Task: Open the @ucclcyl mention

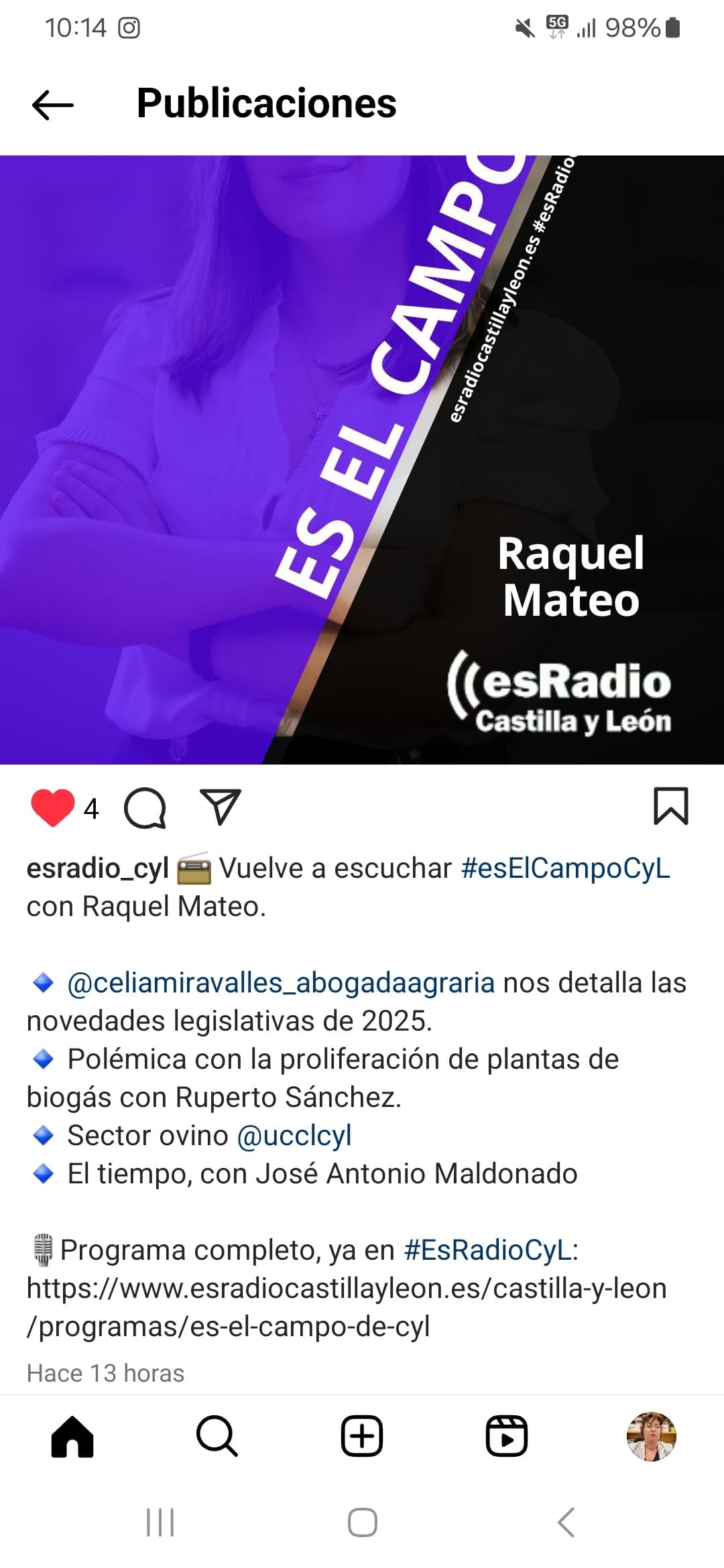Action: tap(294, 1136)
